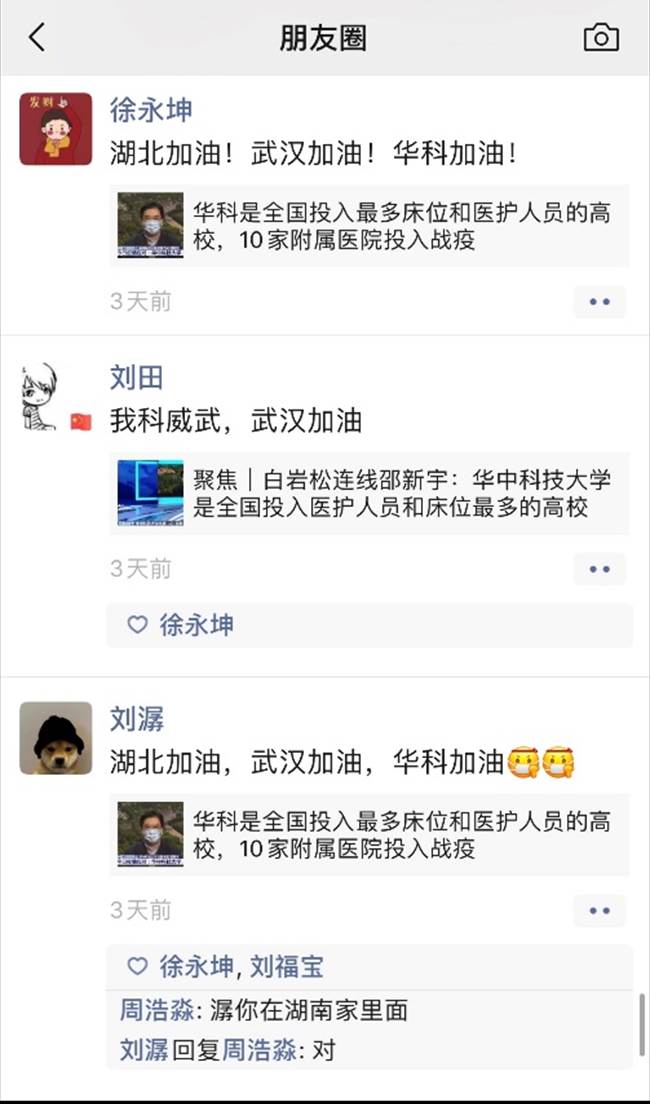Open the more options under 徐永坤's post

pyautogui.click(x=599, y=301)
